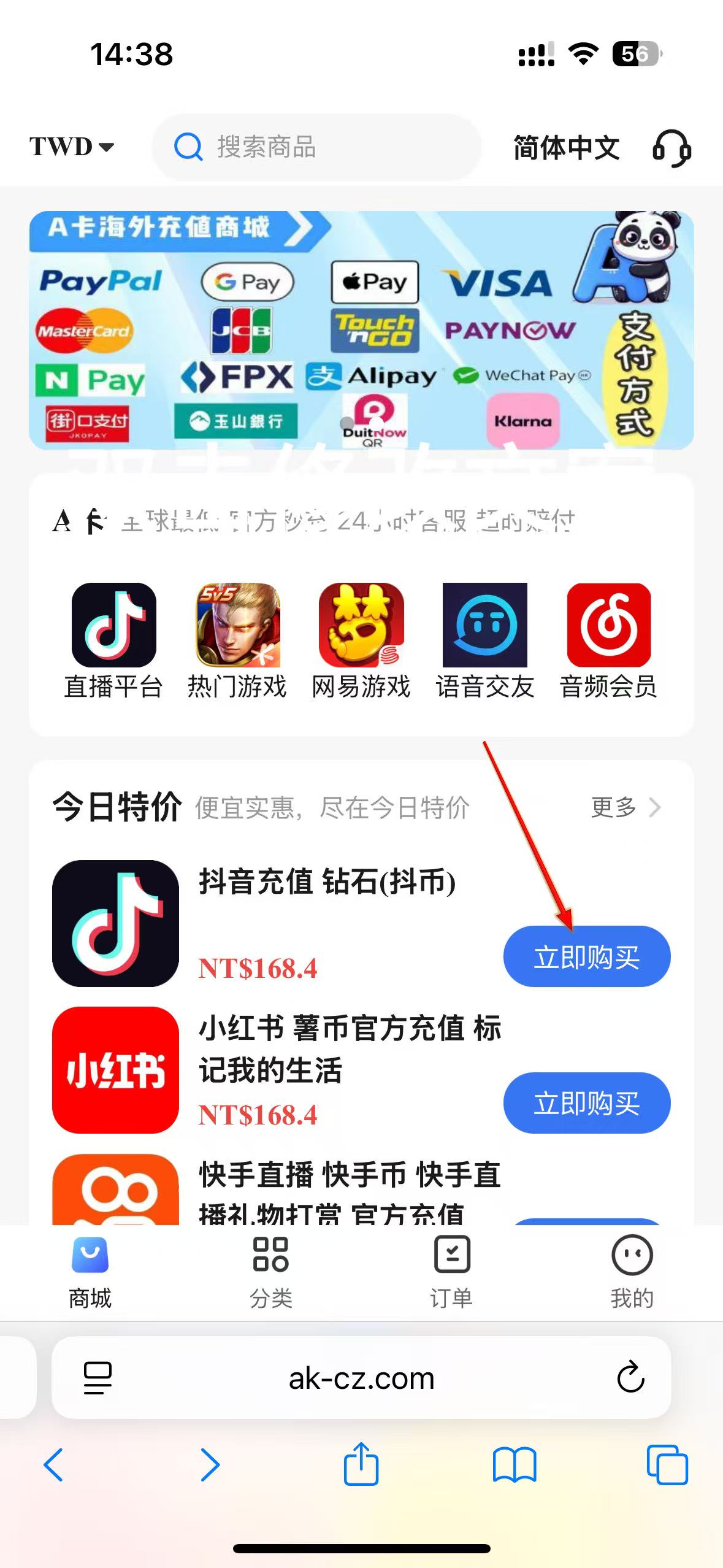Open customer service headset icon
The image size is (723, 1568).
(x=671, y=148)
